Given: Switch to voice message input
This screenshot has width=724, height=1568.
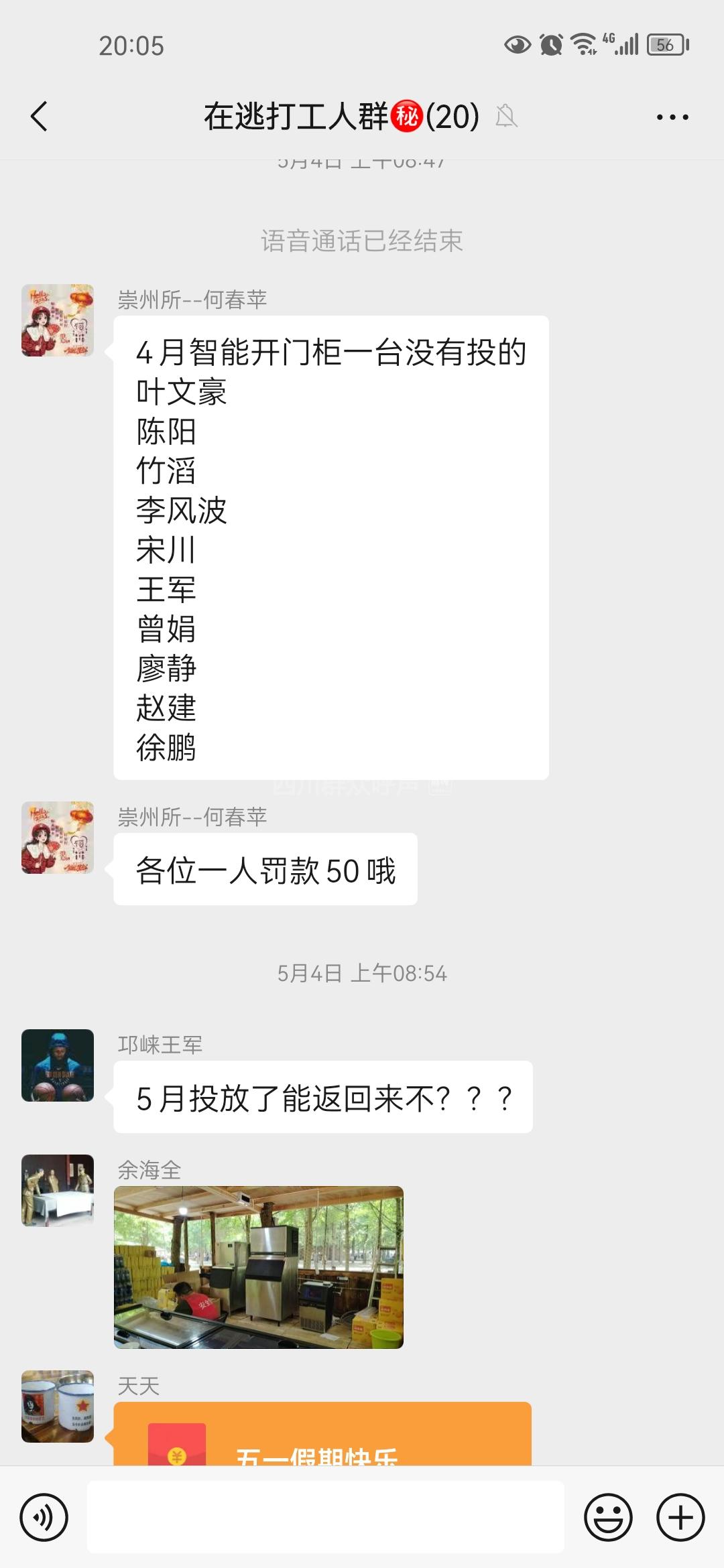Looking at the screenshot, I should point(44,1517).
